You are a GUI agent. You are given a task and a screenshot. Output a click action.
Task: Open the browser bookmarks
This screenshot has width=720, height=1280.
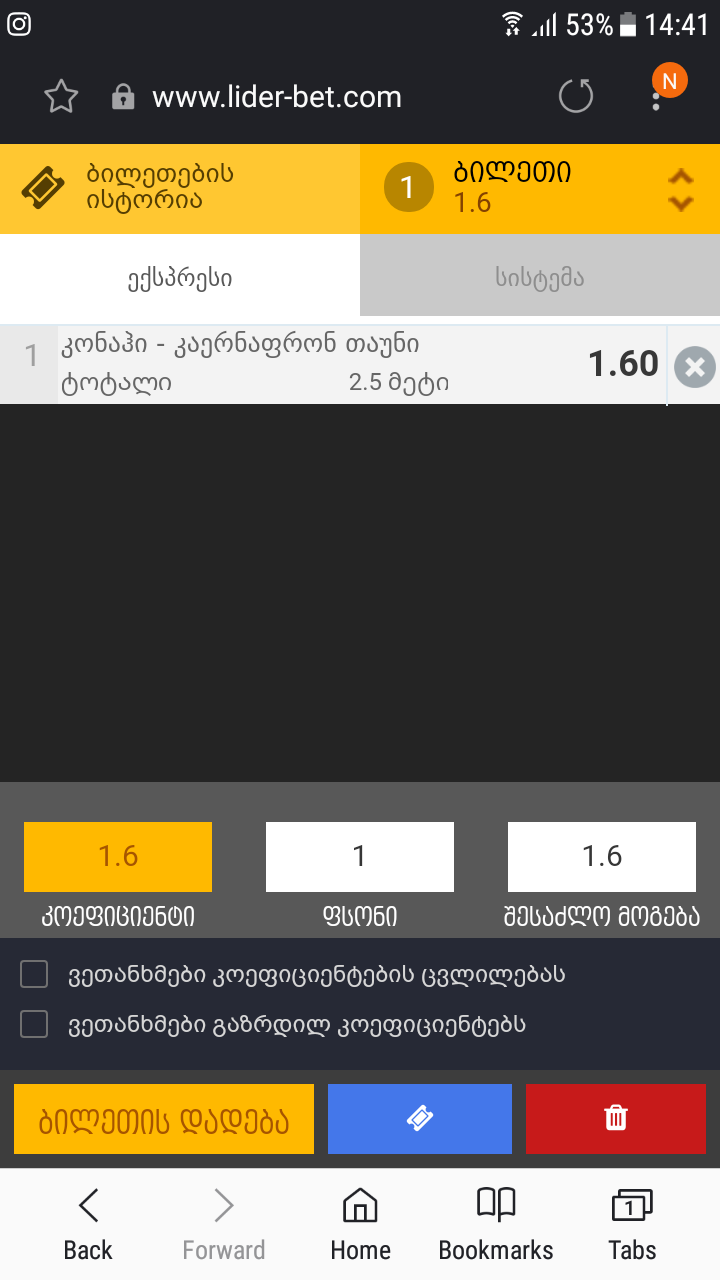click(x=495, y=1220)
